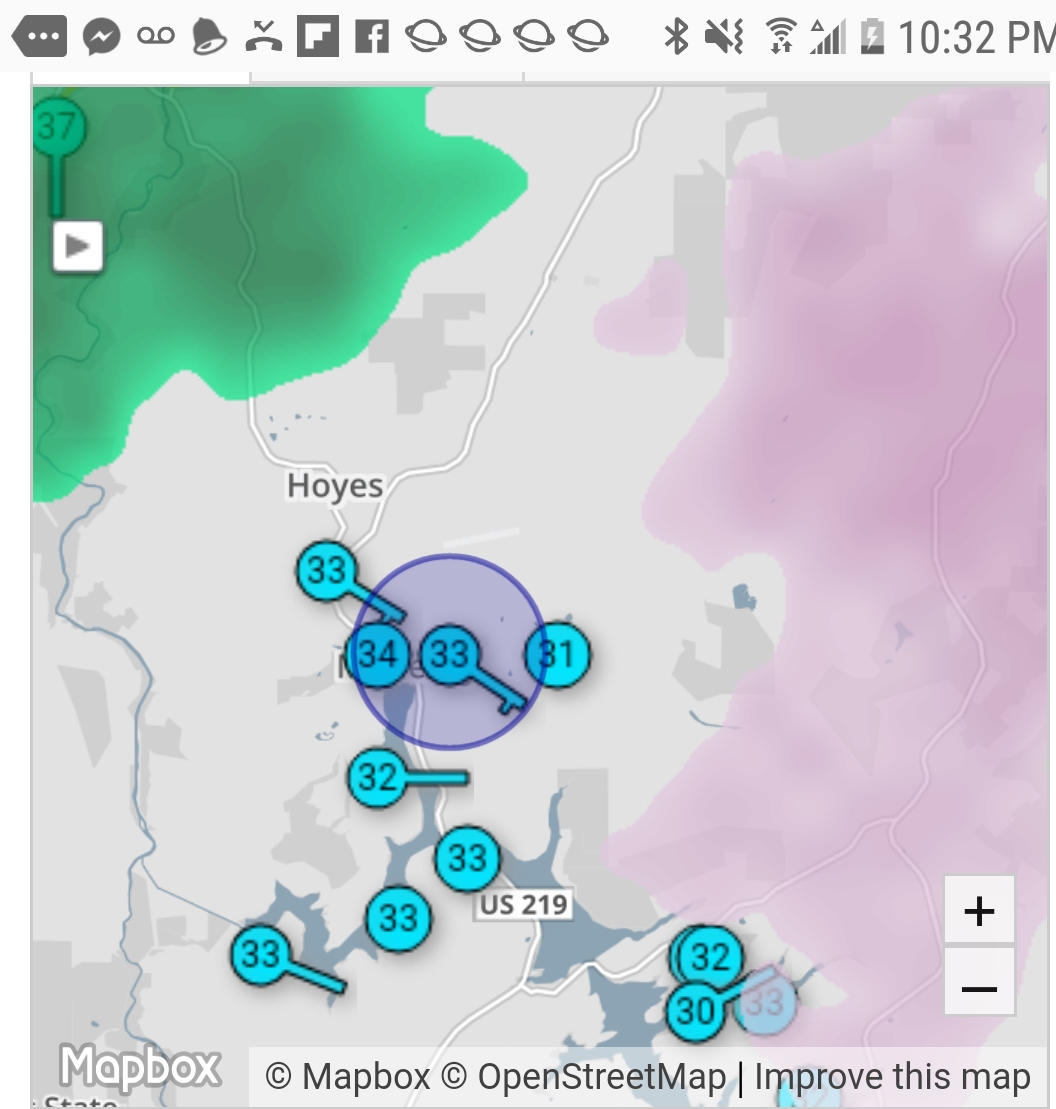Play the radar animation
1056x1109 pixels.
pos(78,245)
